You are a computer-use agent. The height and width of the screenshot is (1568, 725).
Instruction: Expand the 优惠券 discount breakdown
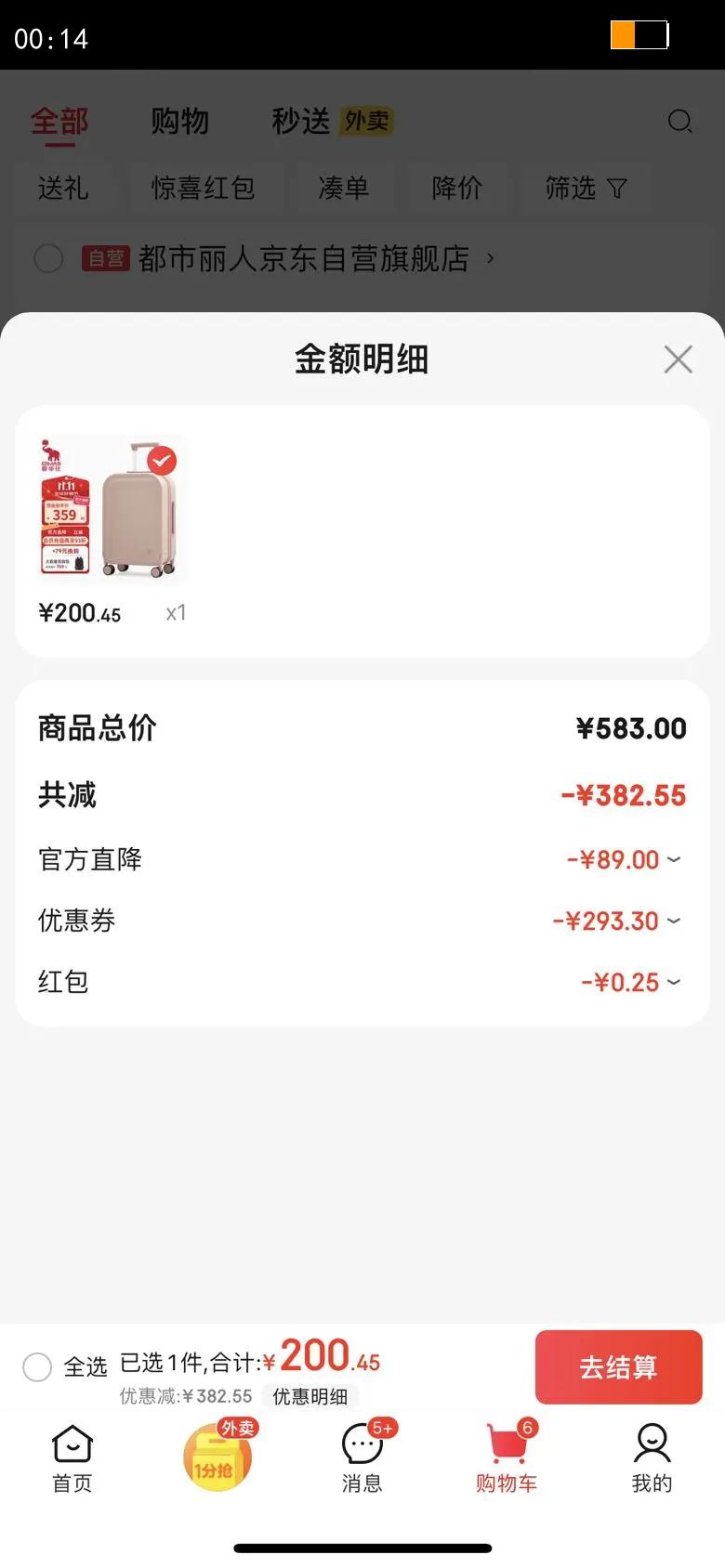[x=673, y=921]
